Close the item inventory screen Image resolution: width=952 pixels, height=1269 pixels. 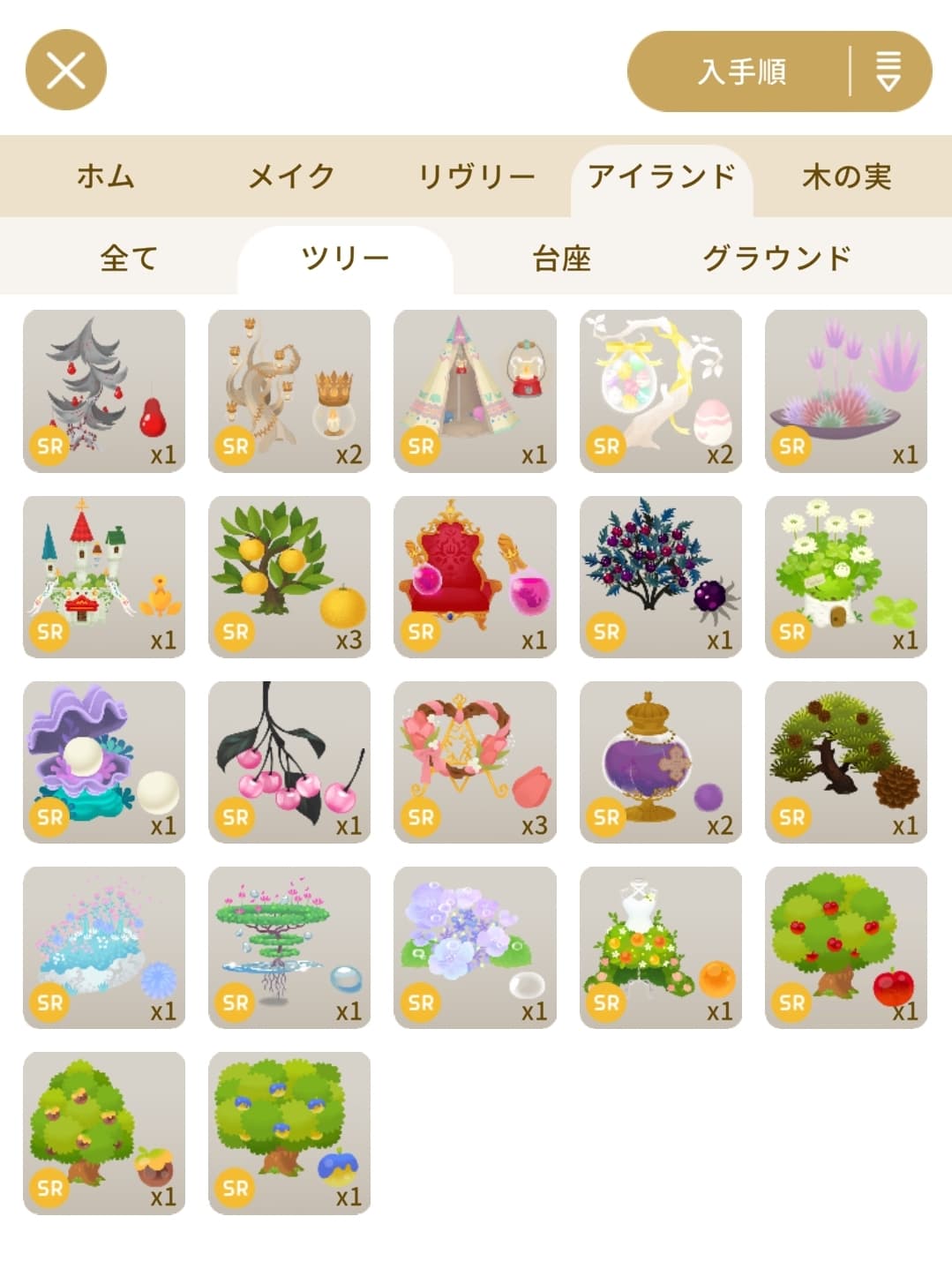[x=66, y=71]
